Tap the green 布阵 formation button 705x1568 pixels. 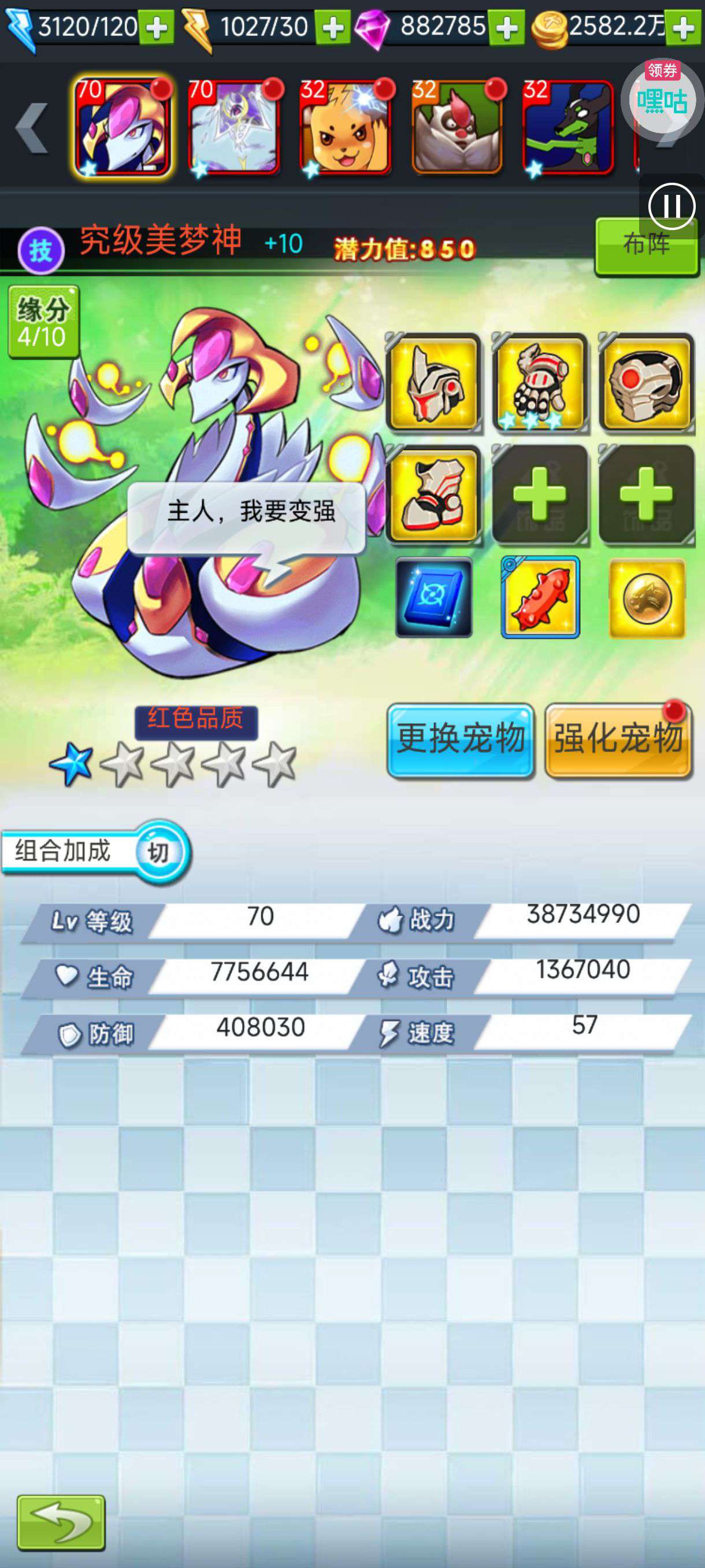[647, 246]
